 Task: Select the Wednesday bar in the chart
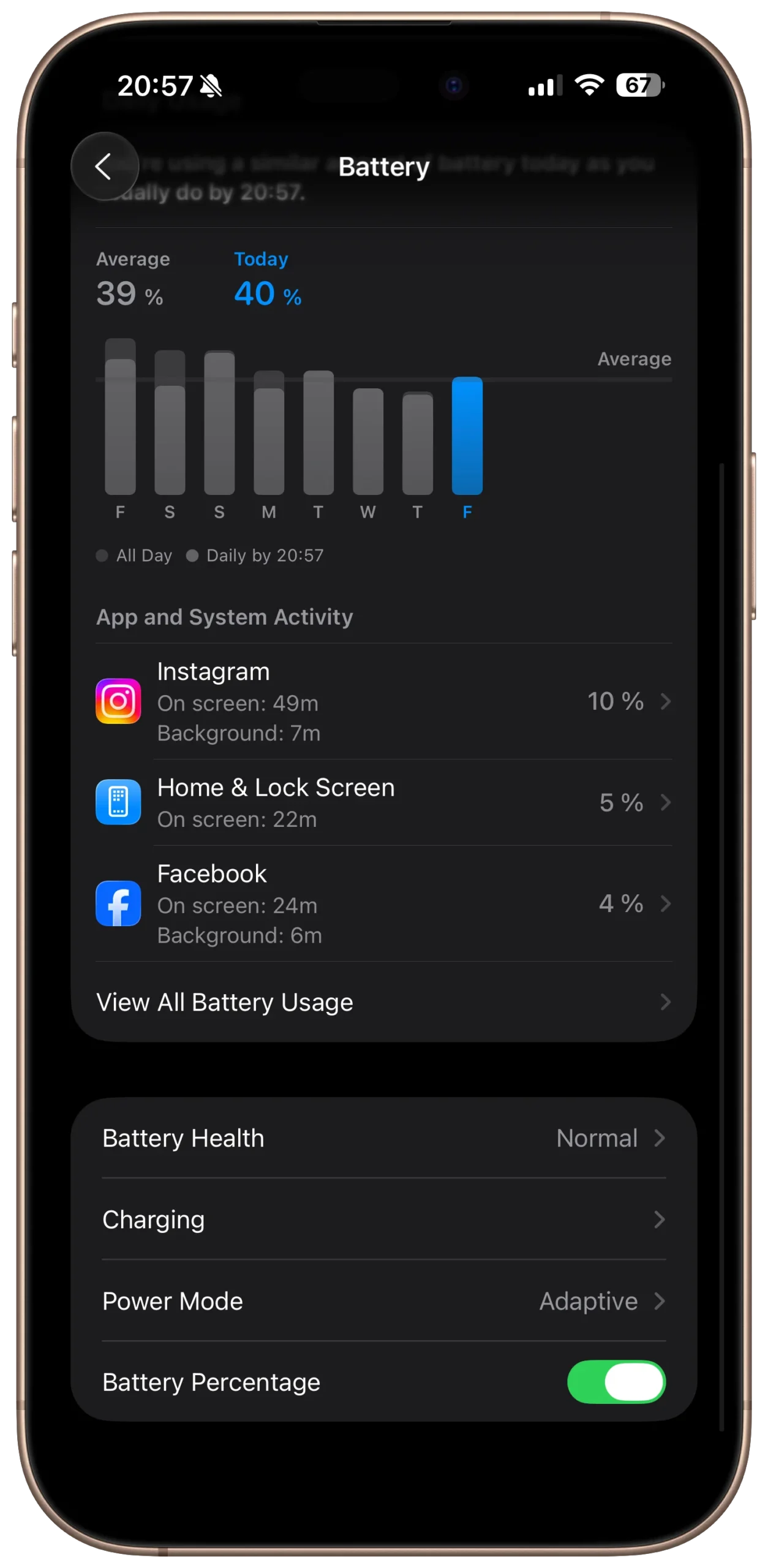coord(368,441)
